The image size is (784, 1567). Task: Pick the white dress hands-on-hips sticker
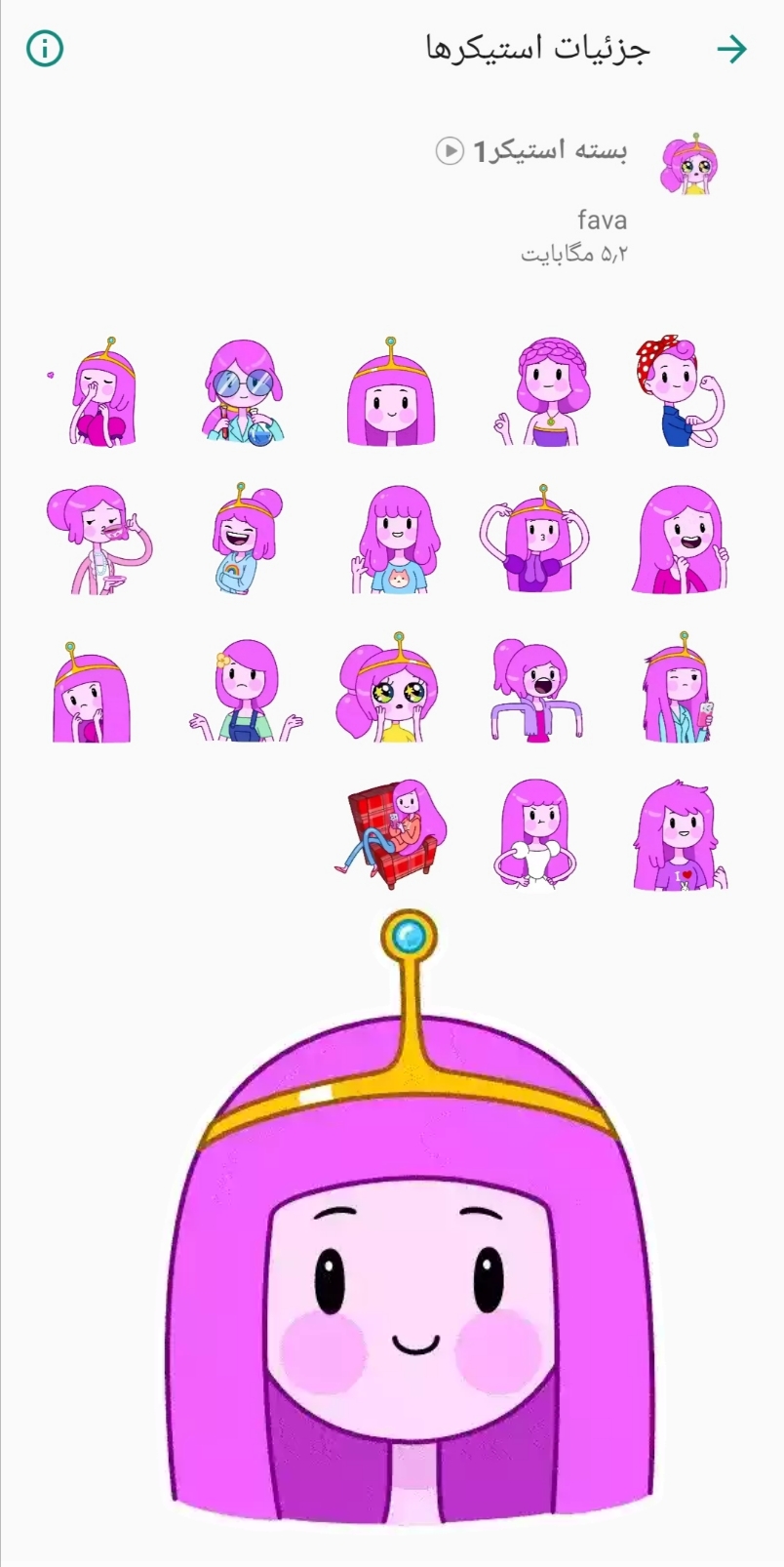[x=534, y=834]
